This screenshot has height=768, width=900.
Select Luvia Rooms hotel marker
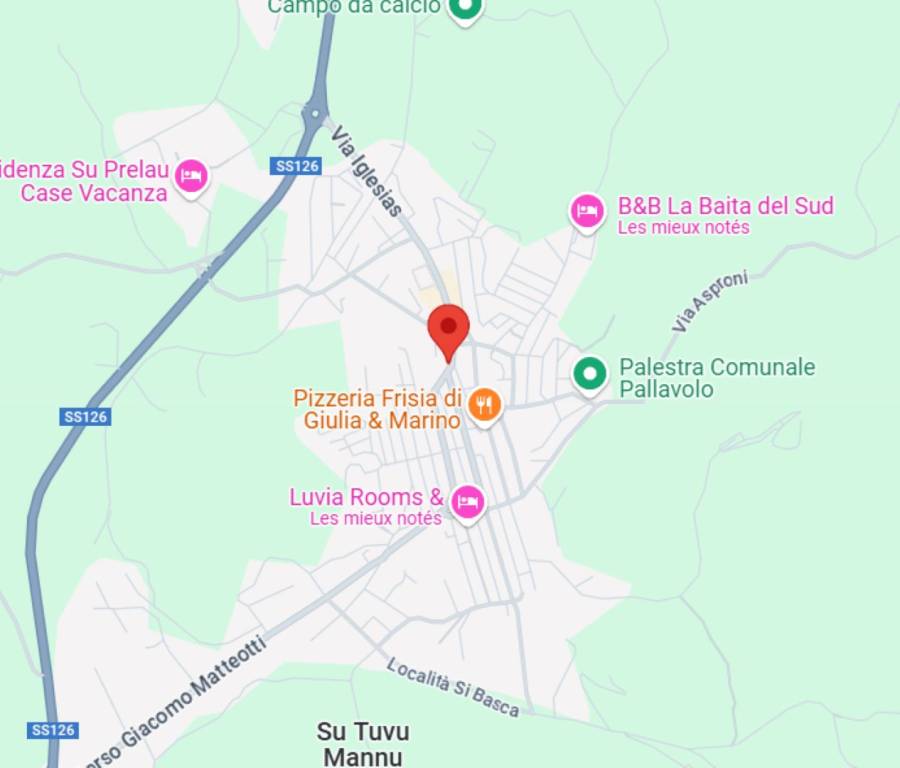click(467, 501)
